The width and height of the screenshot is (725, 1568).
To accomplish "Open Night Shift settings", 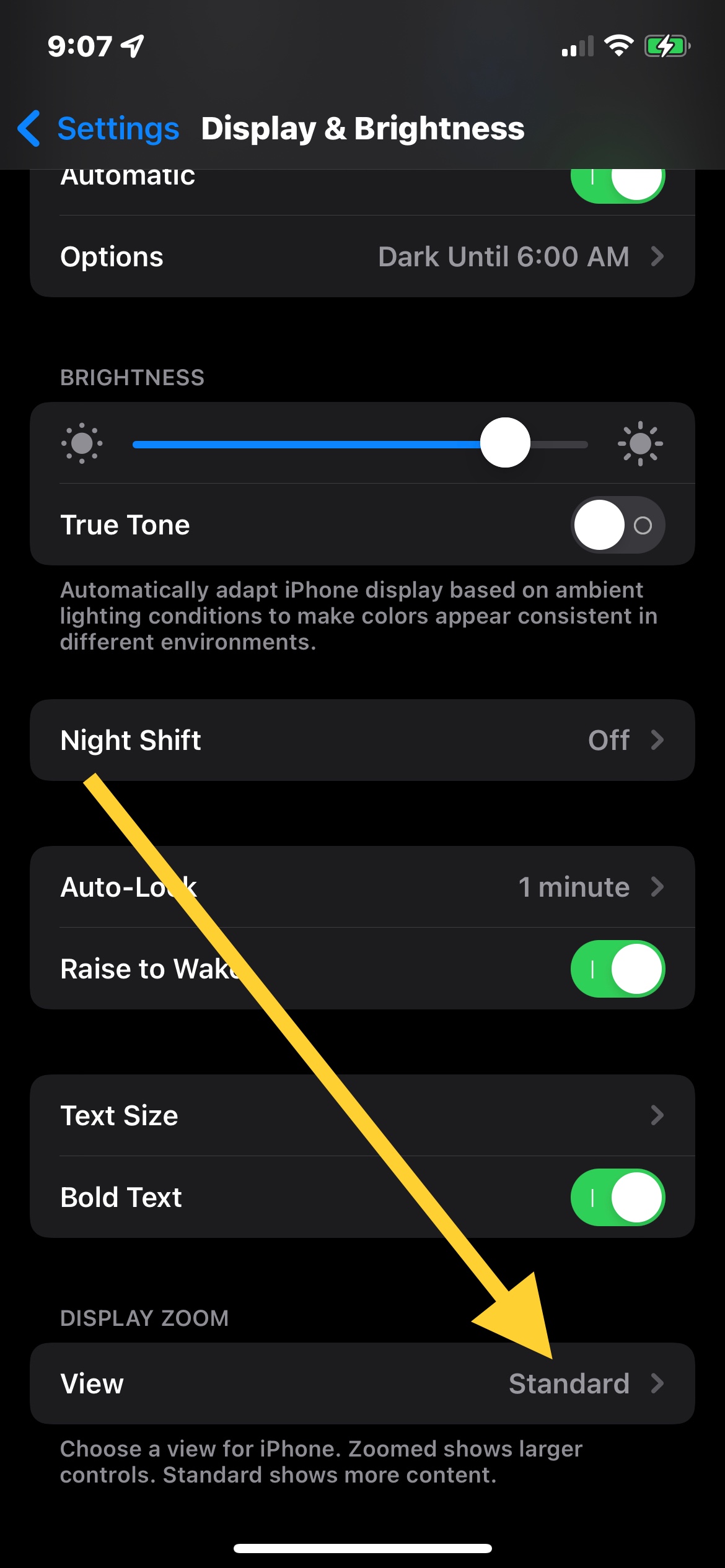I will [x=362, y=740].
